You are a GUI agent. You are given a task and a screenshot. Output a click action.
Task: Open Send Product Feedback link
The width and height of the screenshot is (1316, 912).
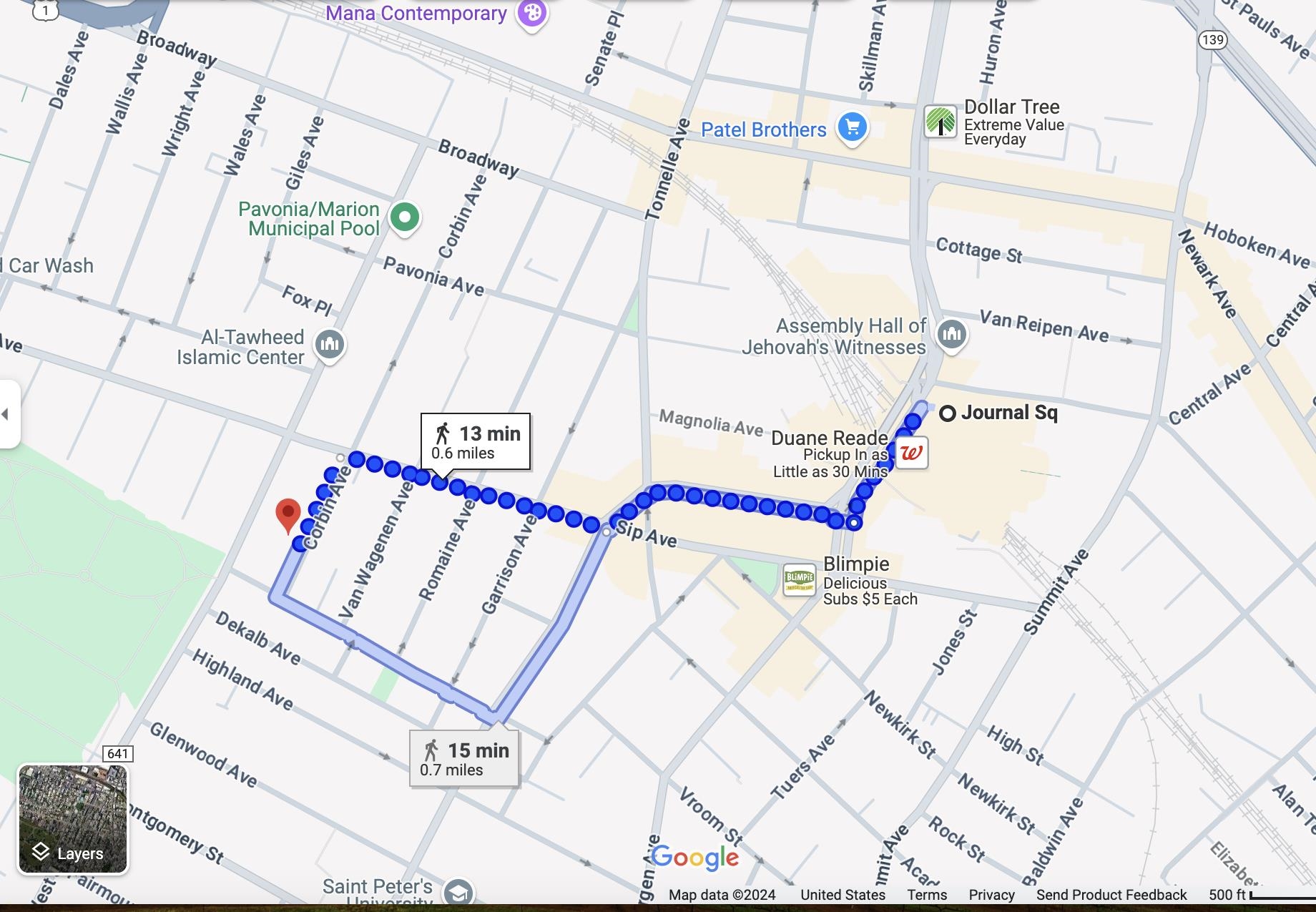click(1111, 895)
